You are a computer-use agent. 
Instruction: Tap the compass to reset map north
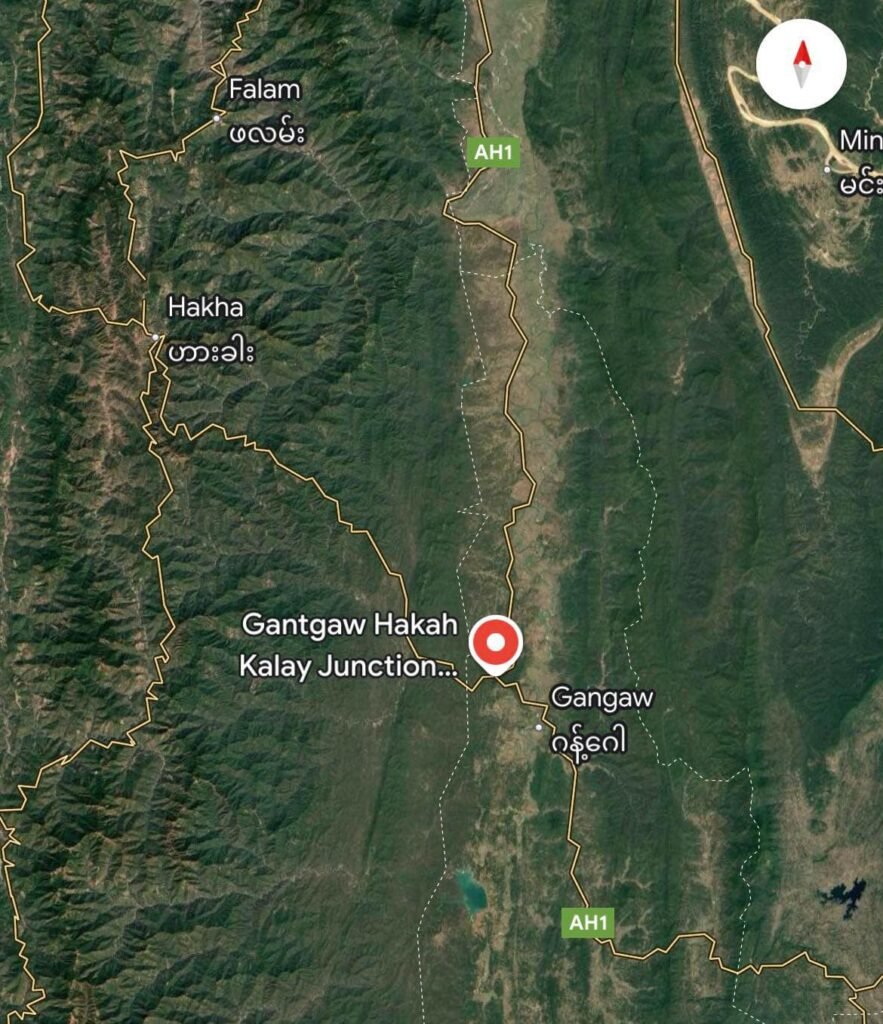(x=801, y=64)
